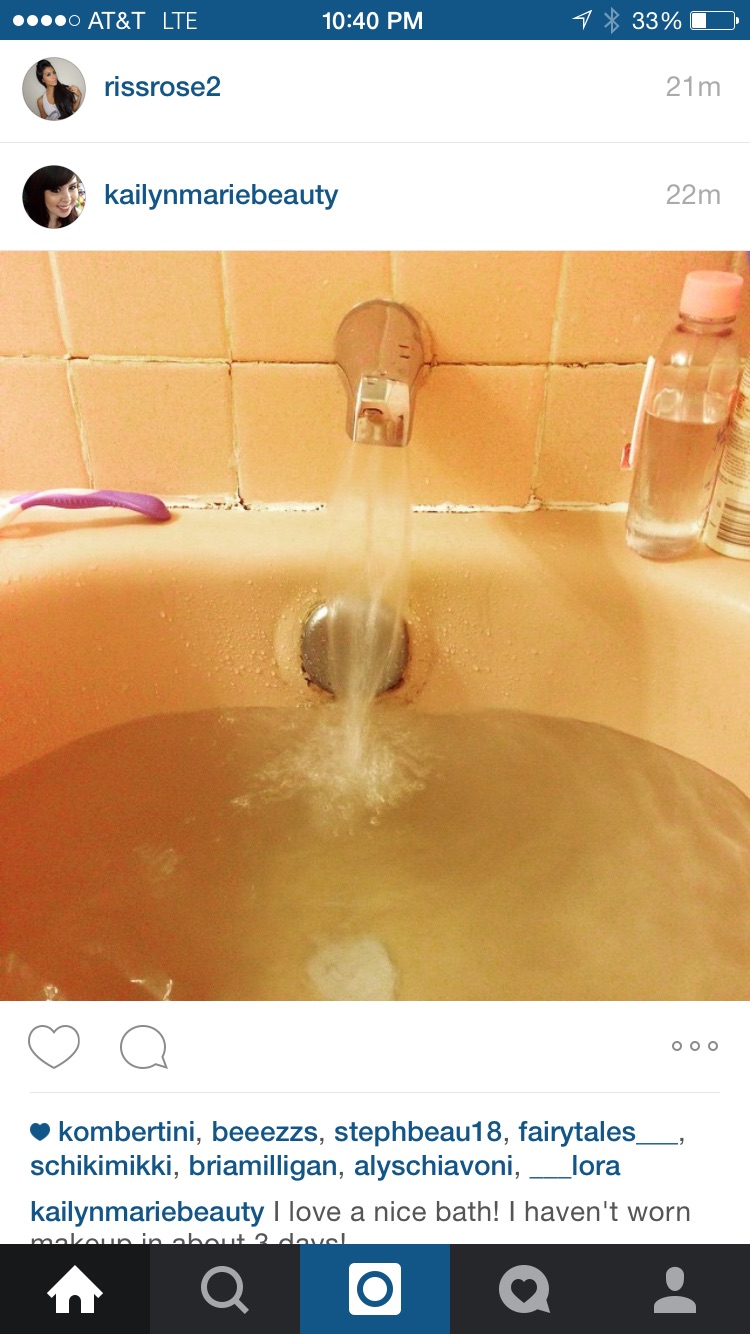The height and width of the screenshot is (1334, 750).
Task: Open the camera tab
Action: click(375, 1289)
